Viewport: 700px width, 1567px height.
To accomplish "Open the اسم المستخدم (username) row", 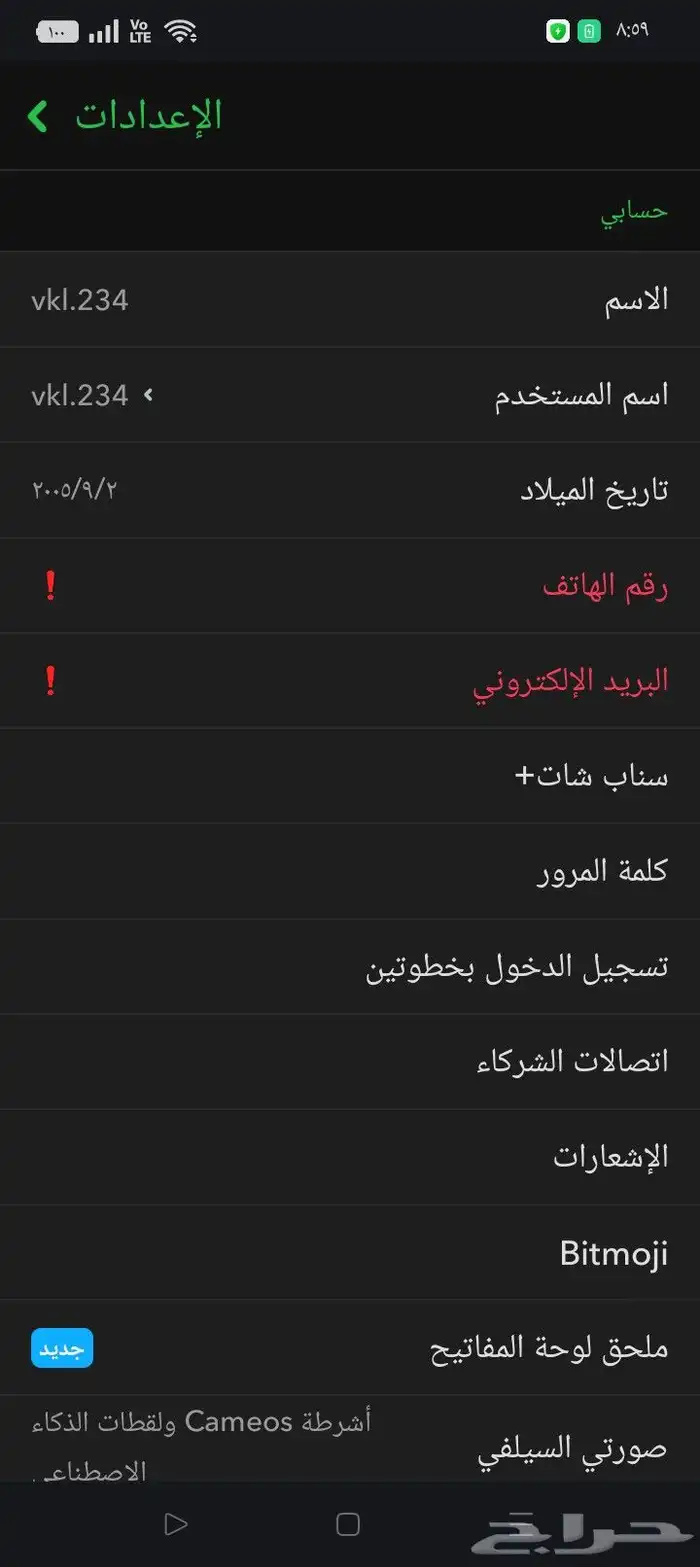I will pos(350,396).
